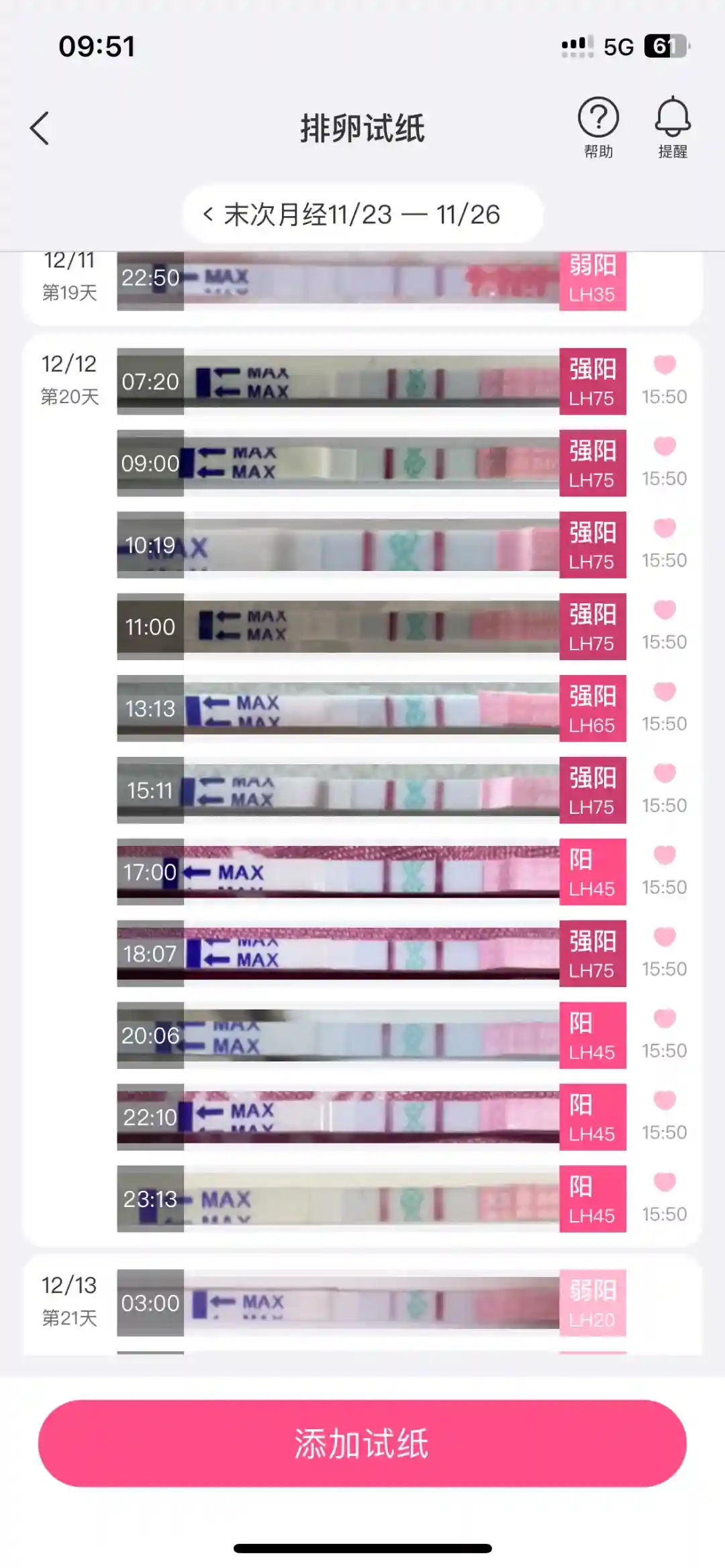725x1568 pixels.
Task: View the 23:13 test strip entry
Action: coord(371,1199)
